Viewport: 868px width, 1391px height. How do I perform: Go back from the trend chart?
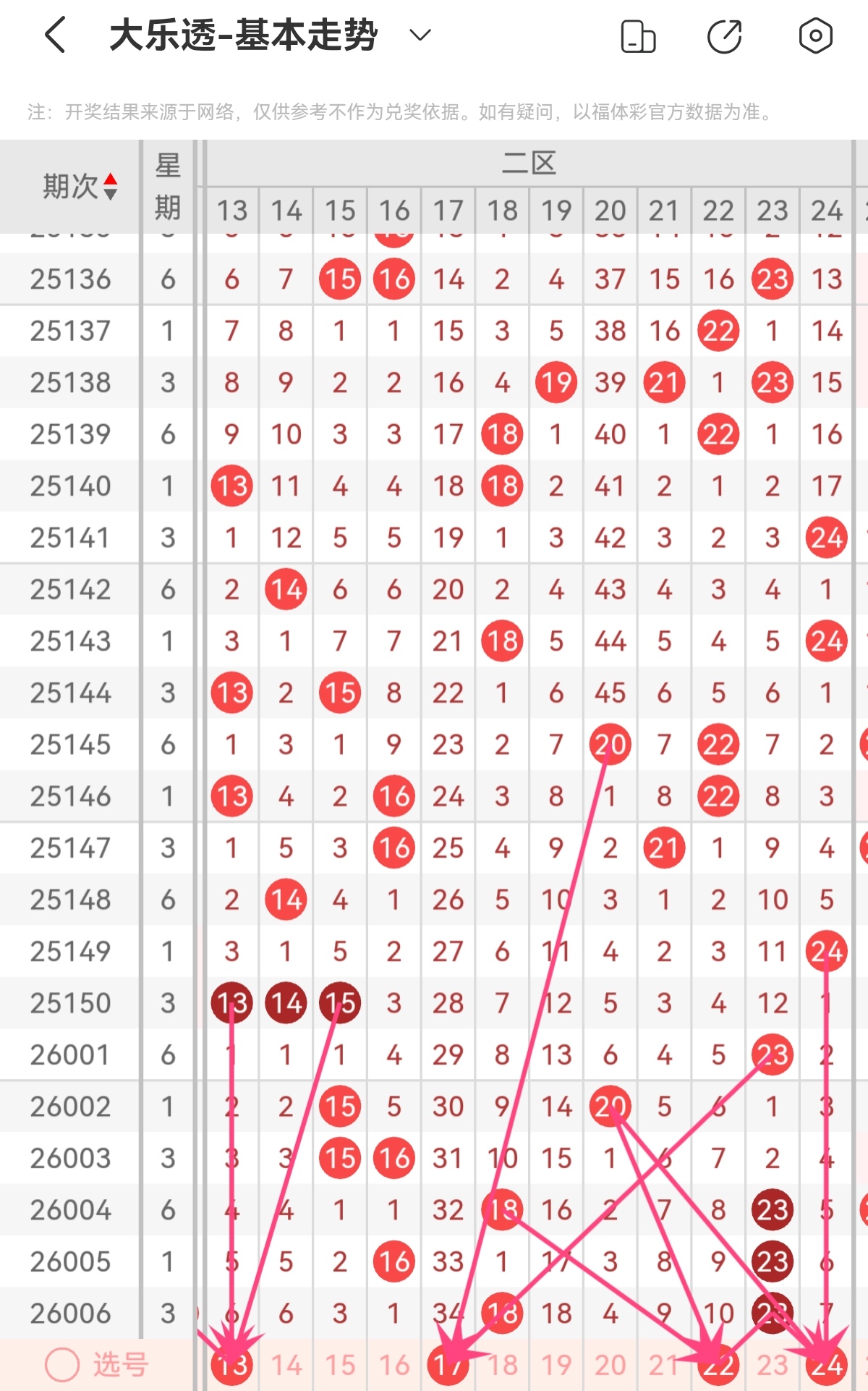click(x=56, y=35)
